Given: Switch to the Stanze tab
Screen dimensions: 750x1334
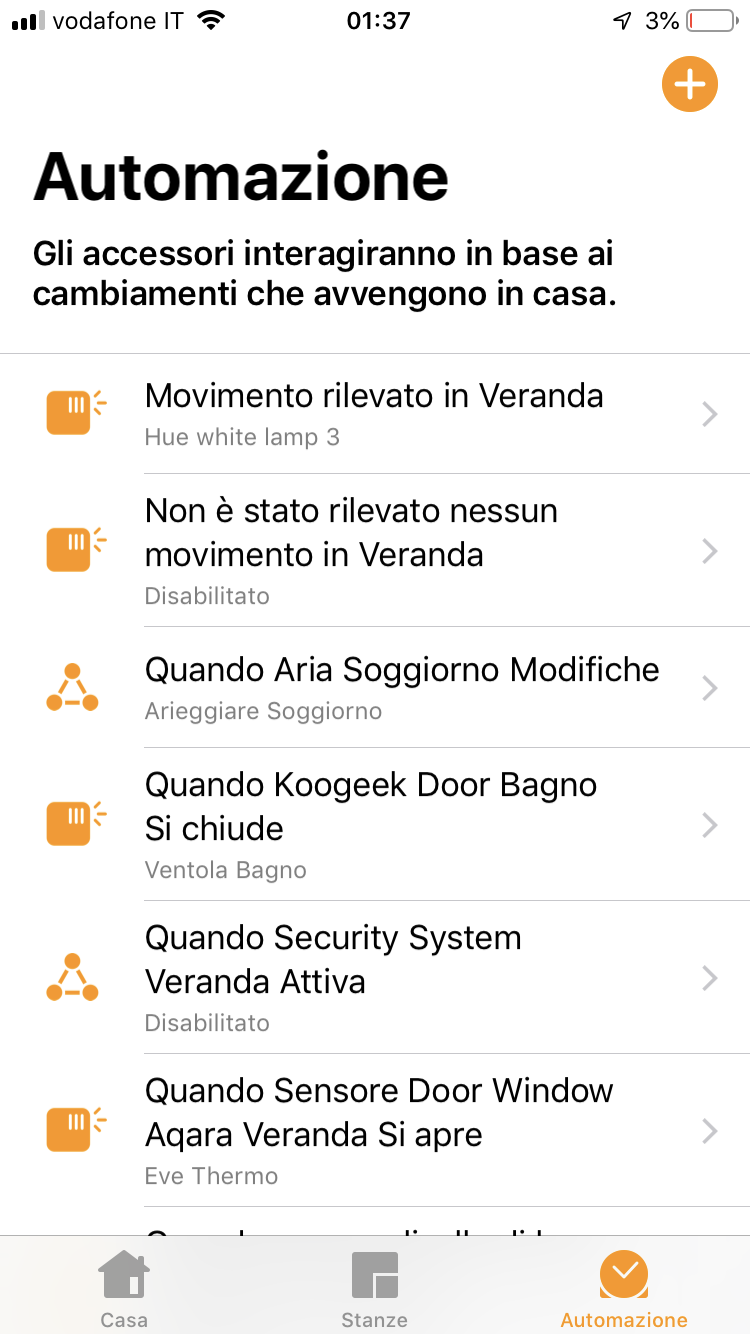Looking at the screenshot, I should click(374, 1290).
